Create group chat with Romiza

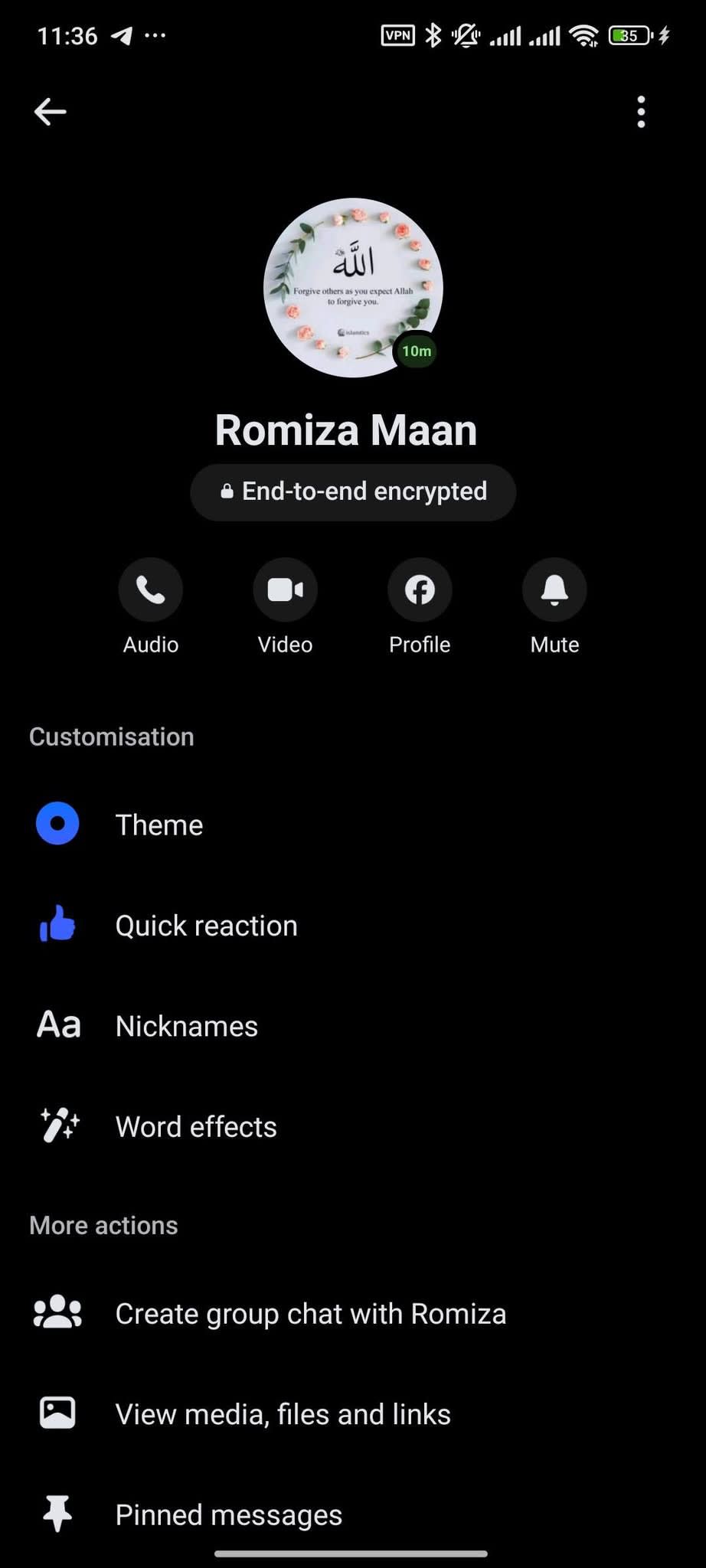tap(310, 1314)
